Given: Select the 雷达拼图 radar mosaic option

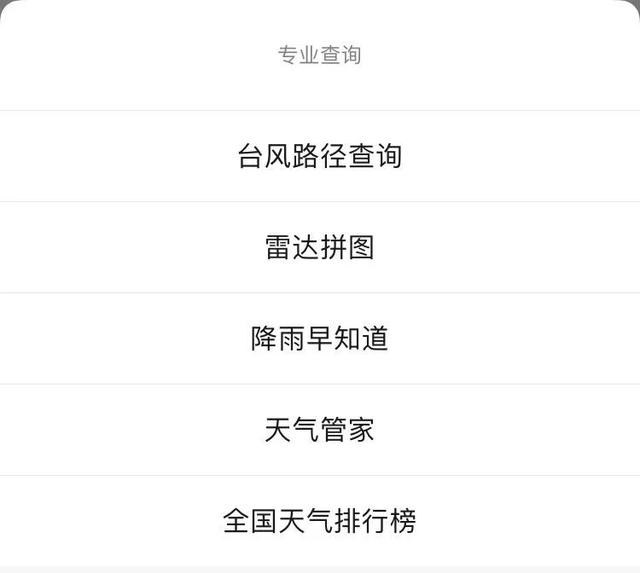Looking at the screenshot, I should [320, 248].
